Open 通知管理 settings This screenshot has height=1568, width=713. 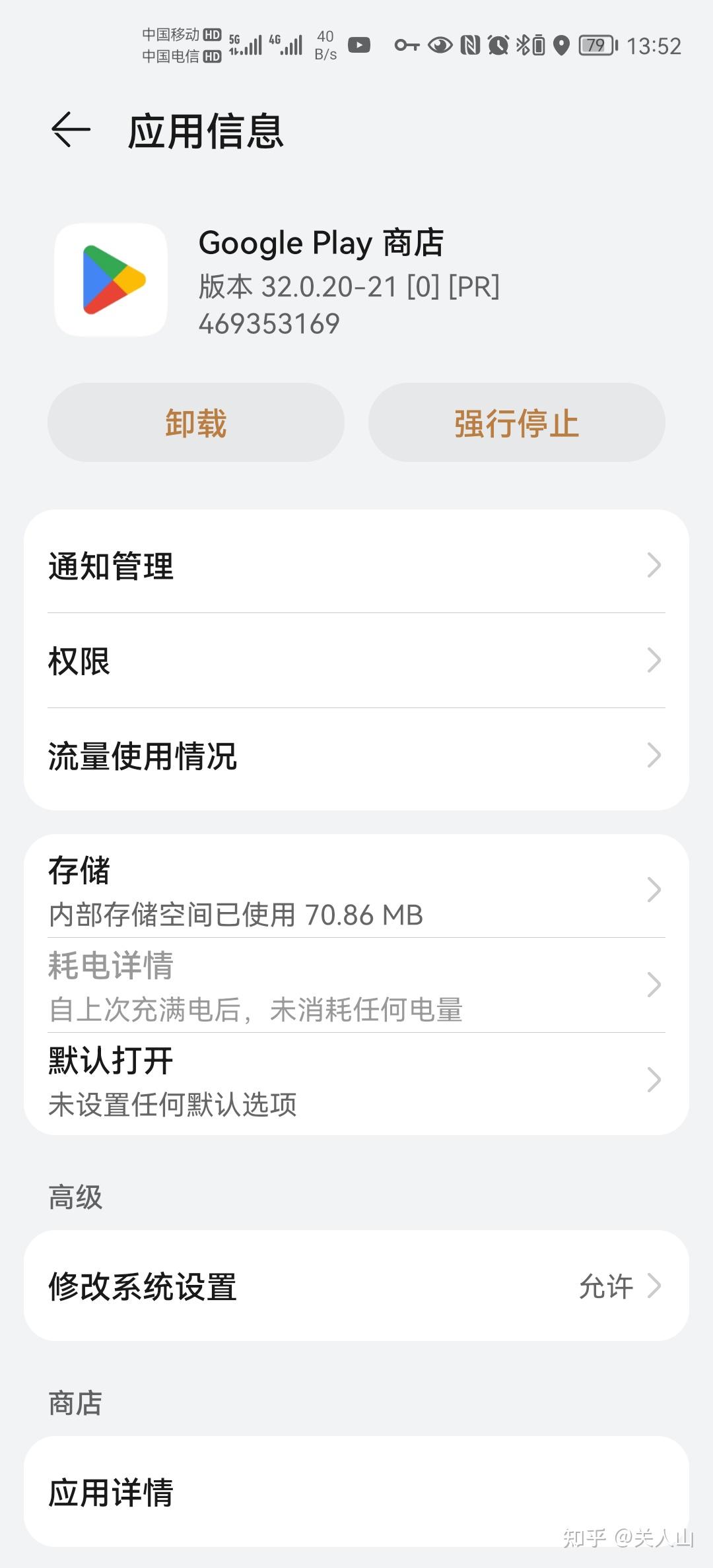click(x=356, y=566)
